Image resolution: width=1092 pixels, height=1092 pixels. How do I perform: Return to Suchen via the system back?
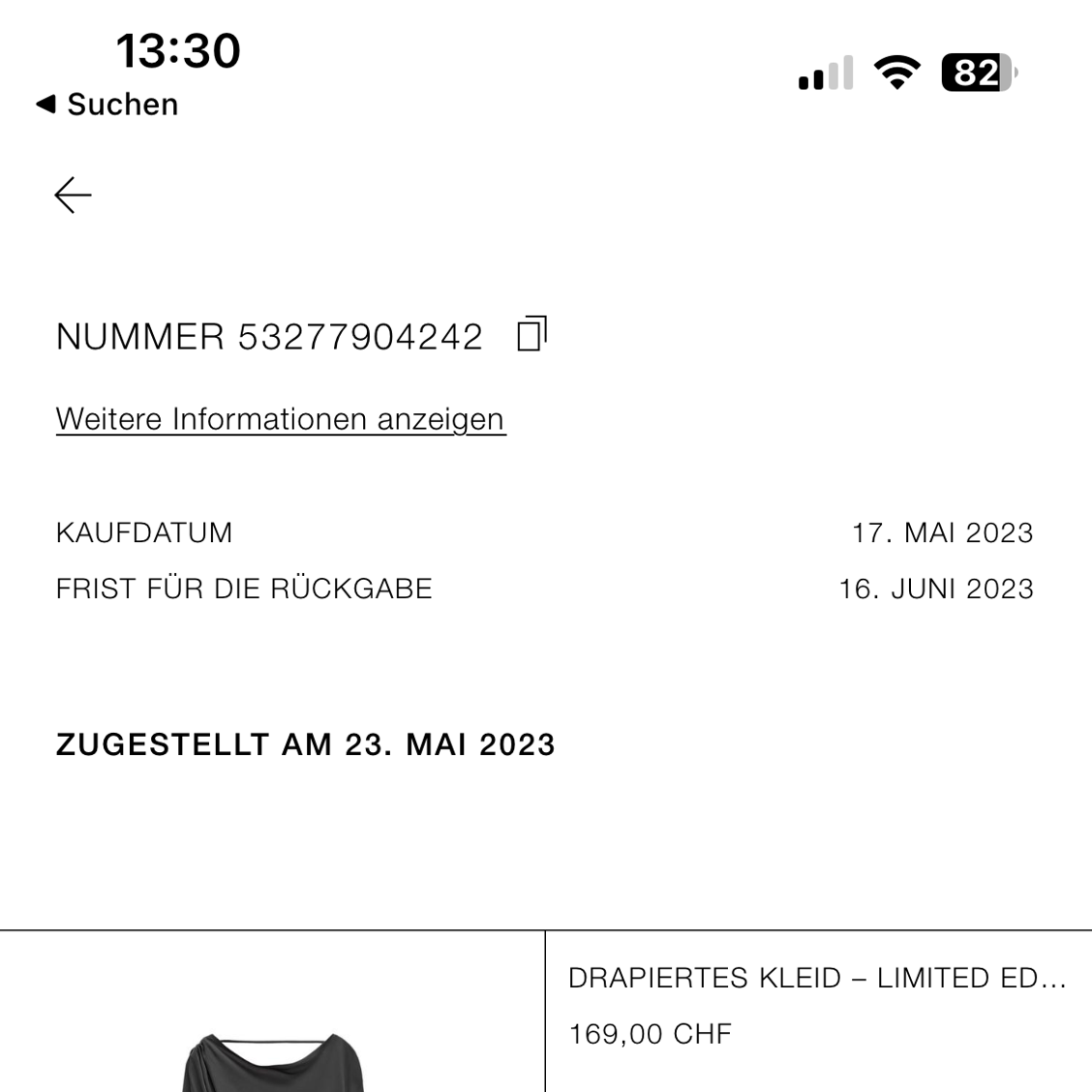(107, 105)
